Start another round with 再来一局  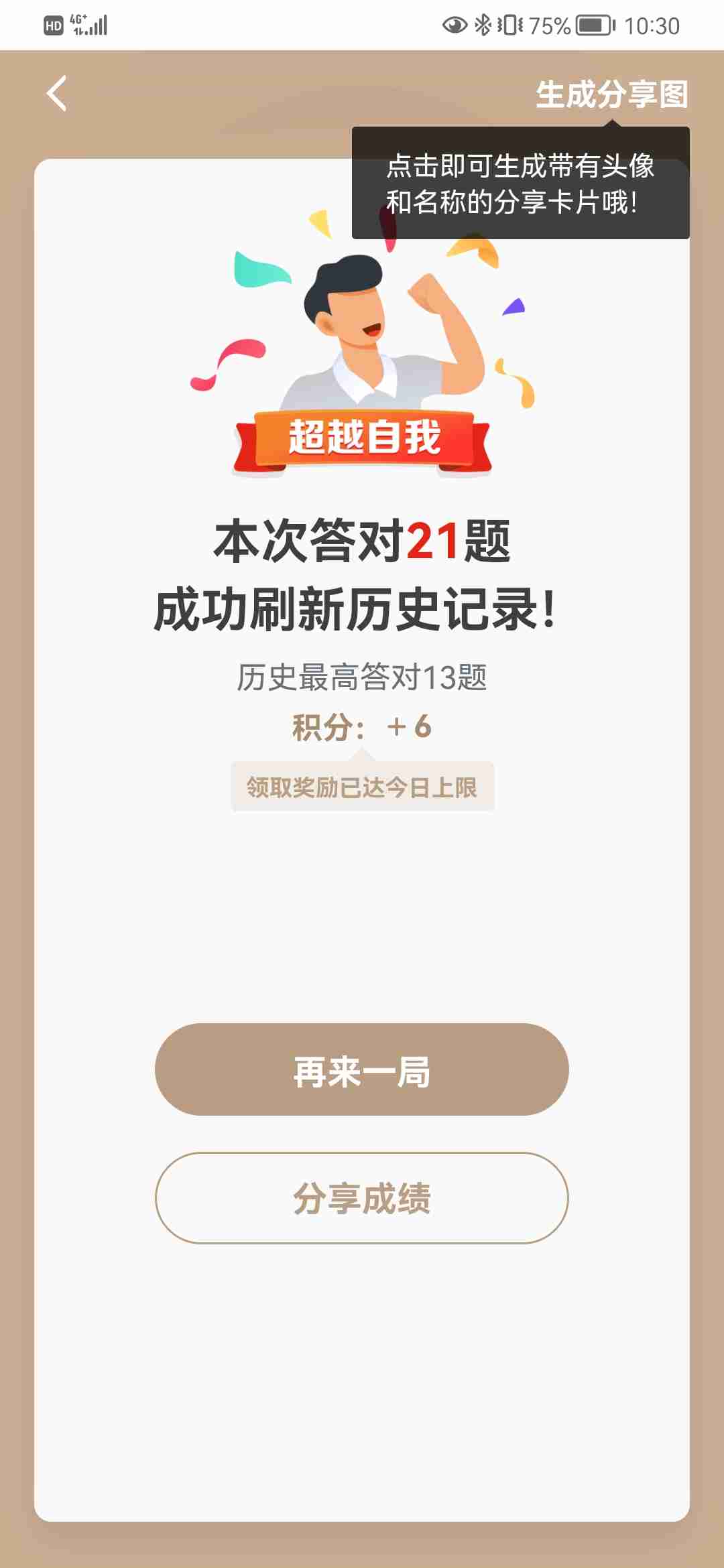point(362,1069)
